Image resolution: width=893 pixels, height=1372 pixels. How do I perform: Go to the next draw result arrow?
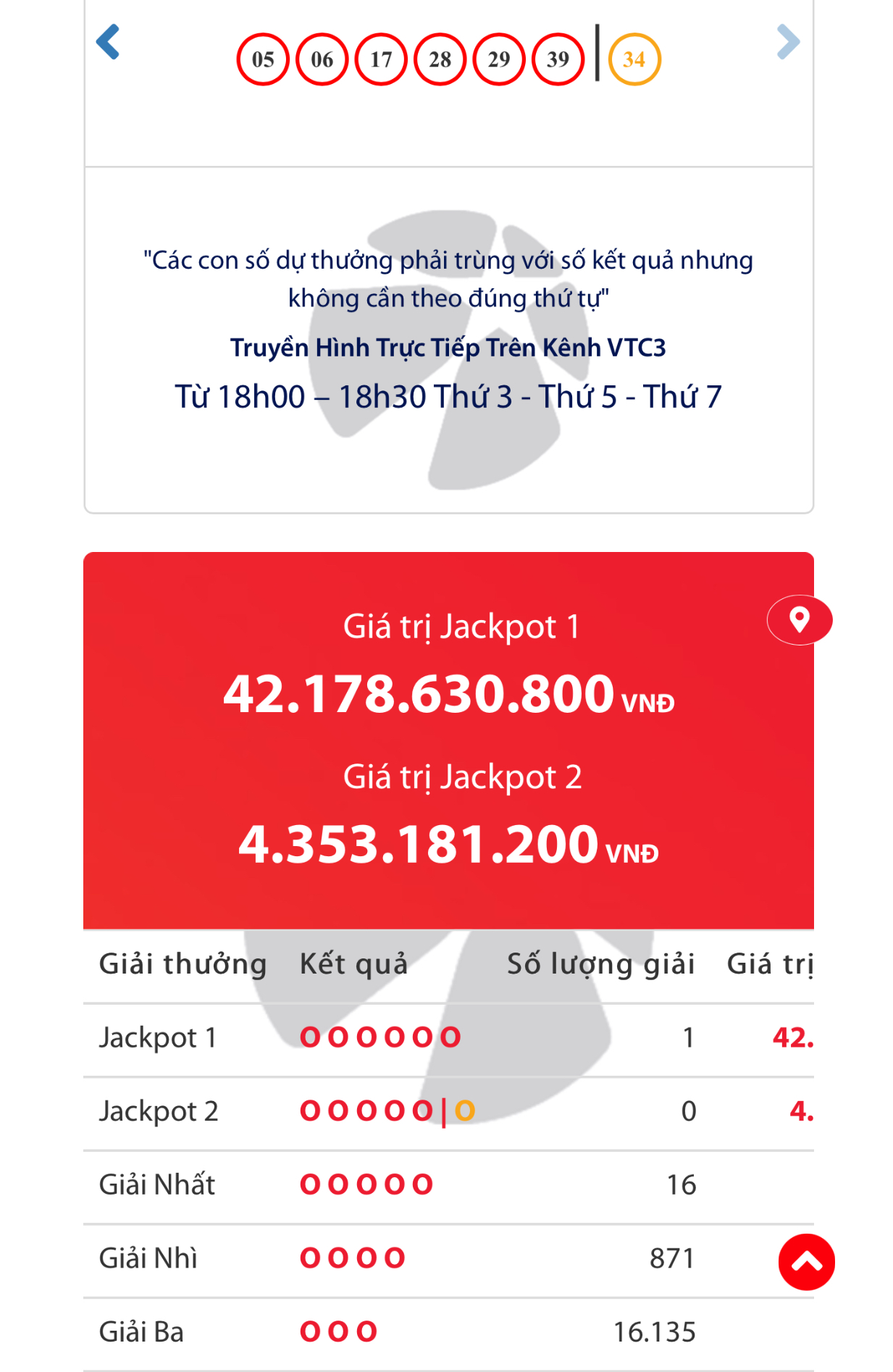coord(788,42)
